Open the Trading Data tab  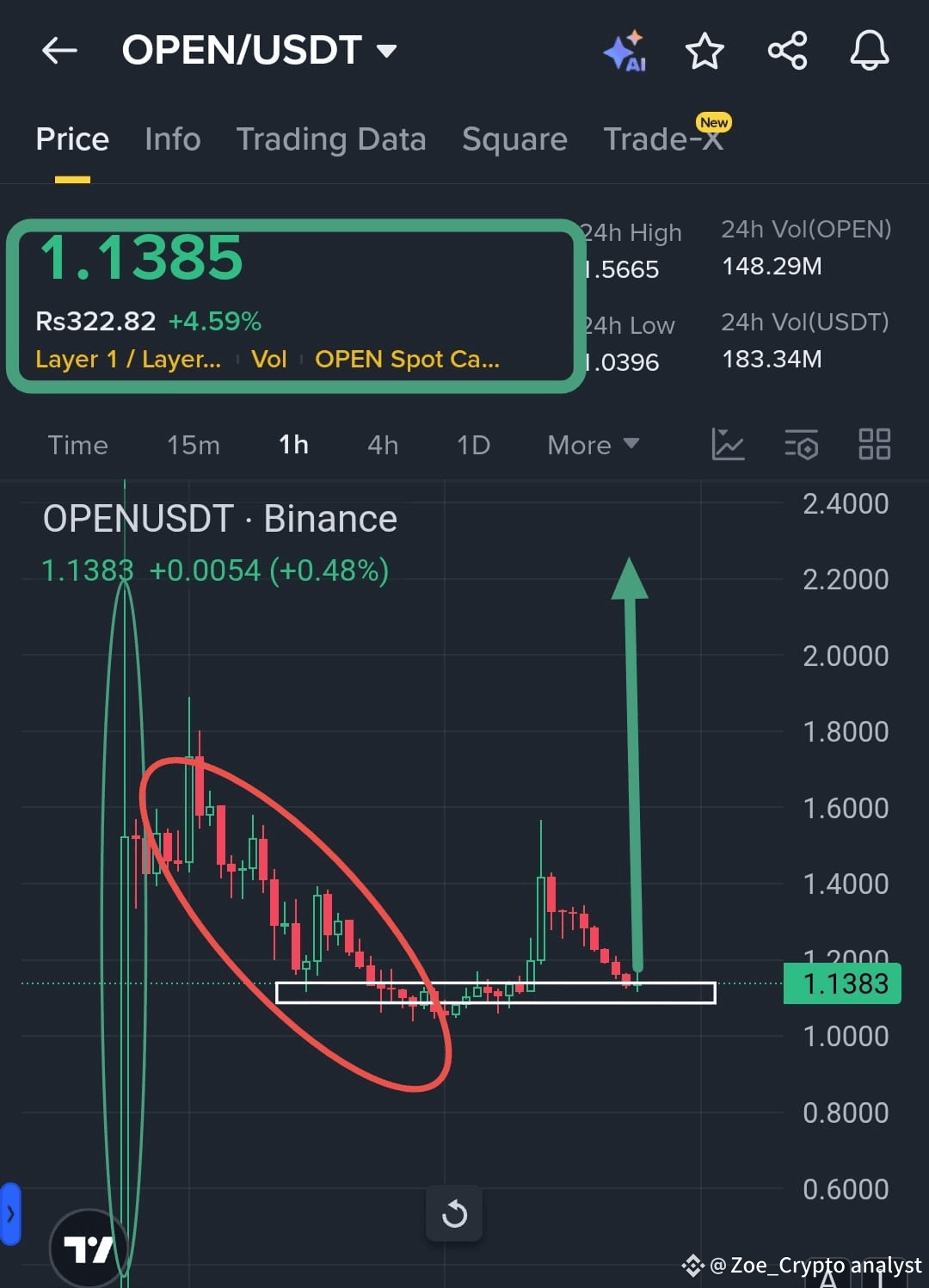332,139
